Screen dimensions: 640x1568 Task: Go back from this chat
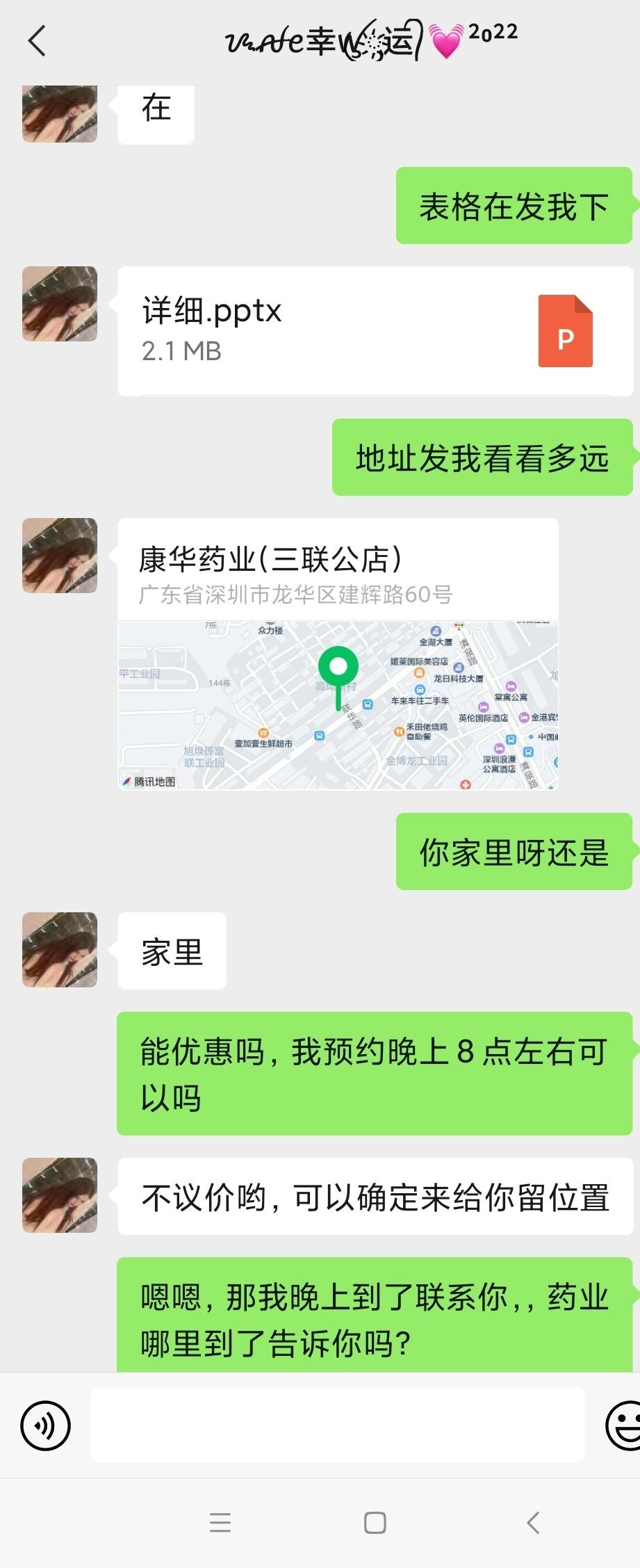coord(38,41)
